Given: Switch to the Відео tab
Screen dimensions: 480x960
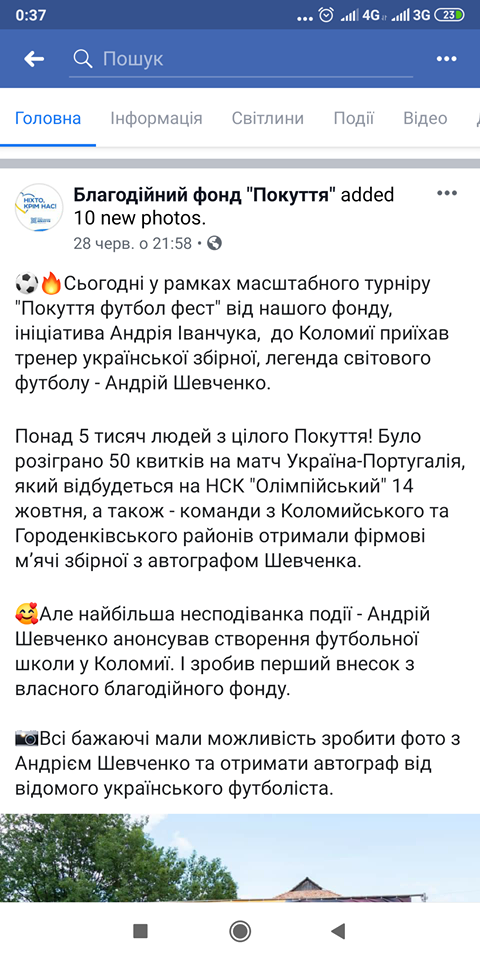Looking at the screenshot, I should coord(425,118).
